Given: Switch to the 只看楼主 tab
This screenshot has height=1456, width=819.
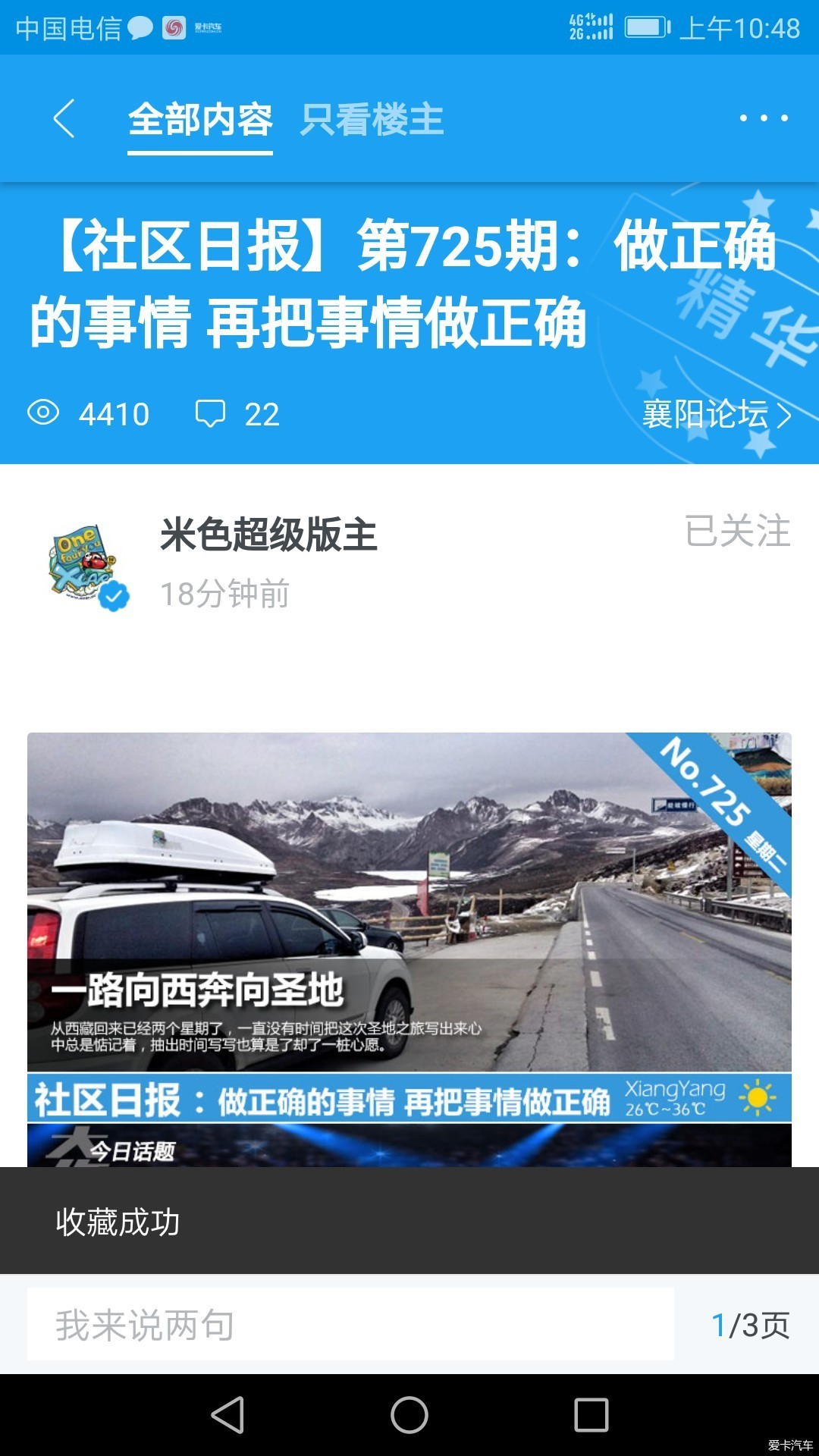Looking at the screenshot, I should click(372, 120).
